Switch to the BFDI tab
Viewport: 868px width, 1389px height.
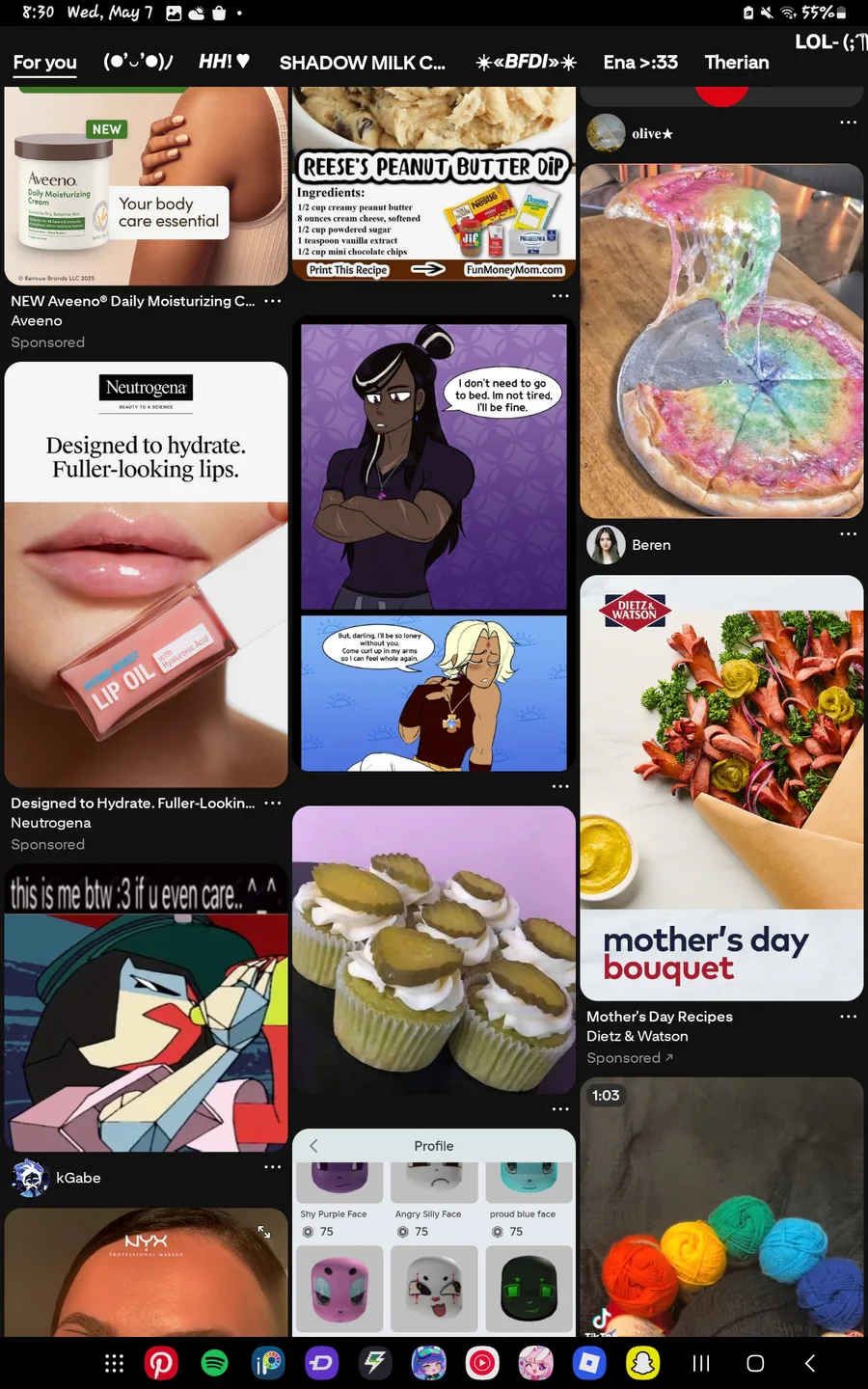coord(526,63)
